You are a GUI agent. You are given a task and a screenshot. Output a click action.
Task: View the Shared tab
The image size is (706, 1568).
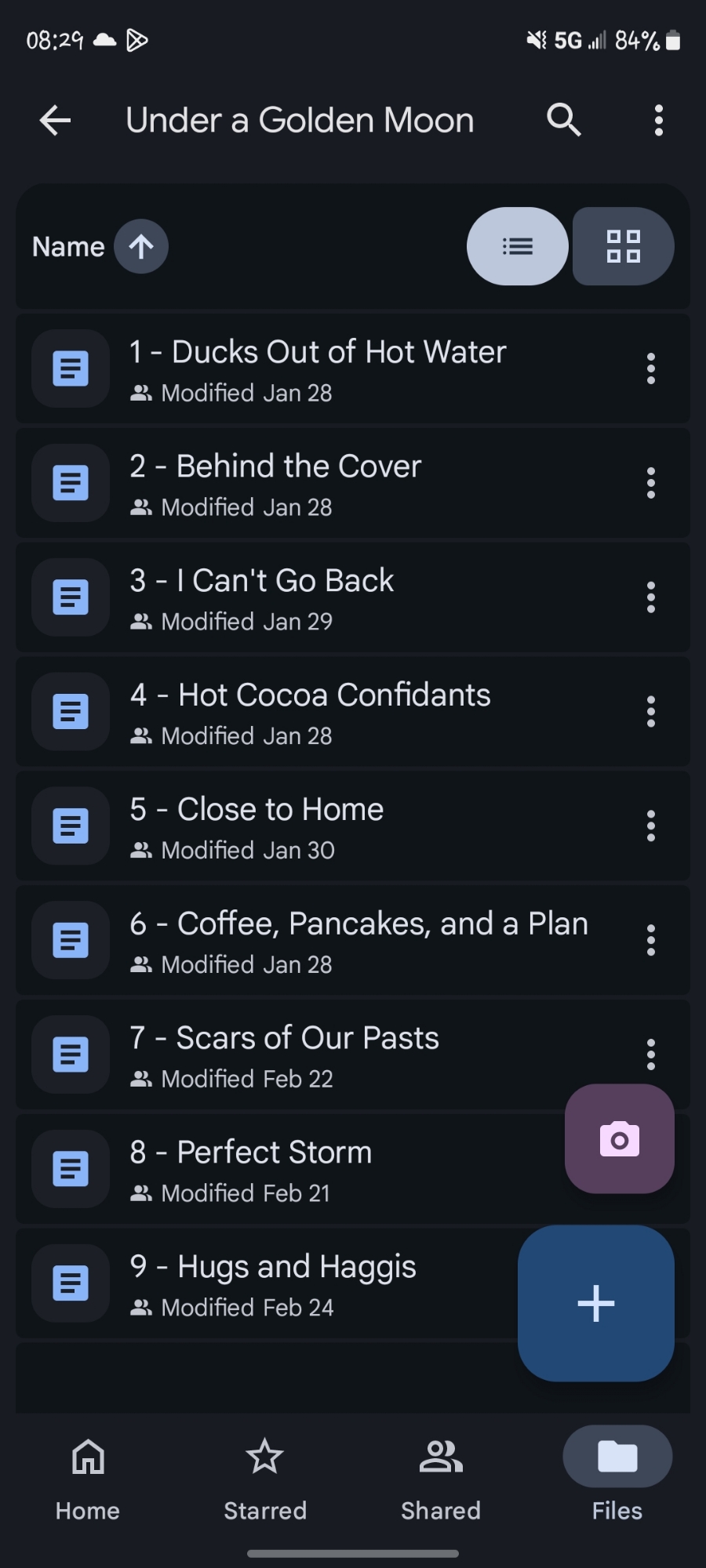coord(441,1478)
